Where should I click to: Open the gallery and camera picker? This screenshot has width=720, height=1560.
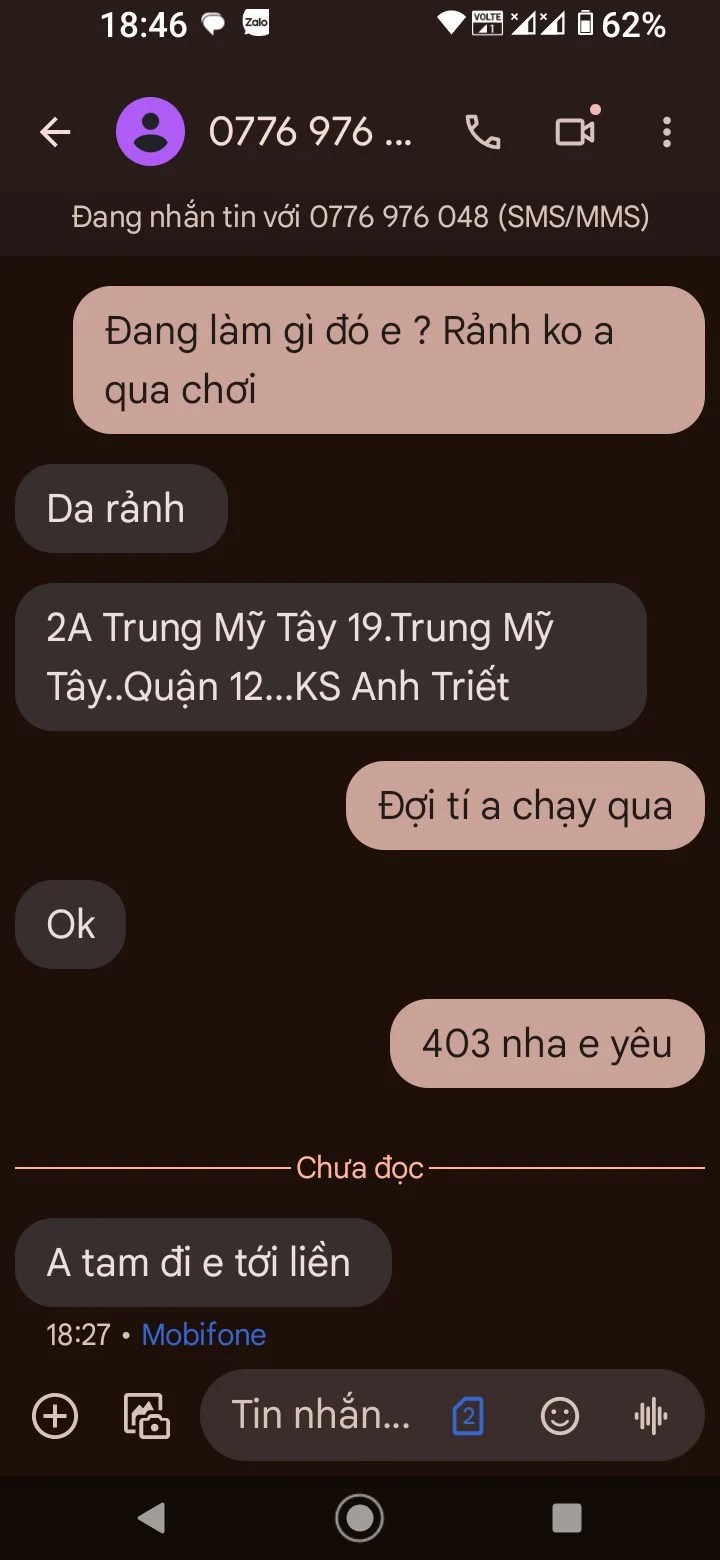(146, 1416)
